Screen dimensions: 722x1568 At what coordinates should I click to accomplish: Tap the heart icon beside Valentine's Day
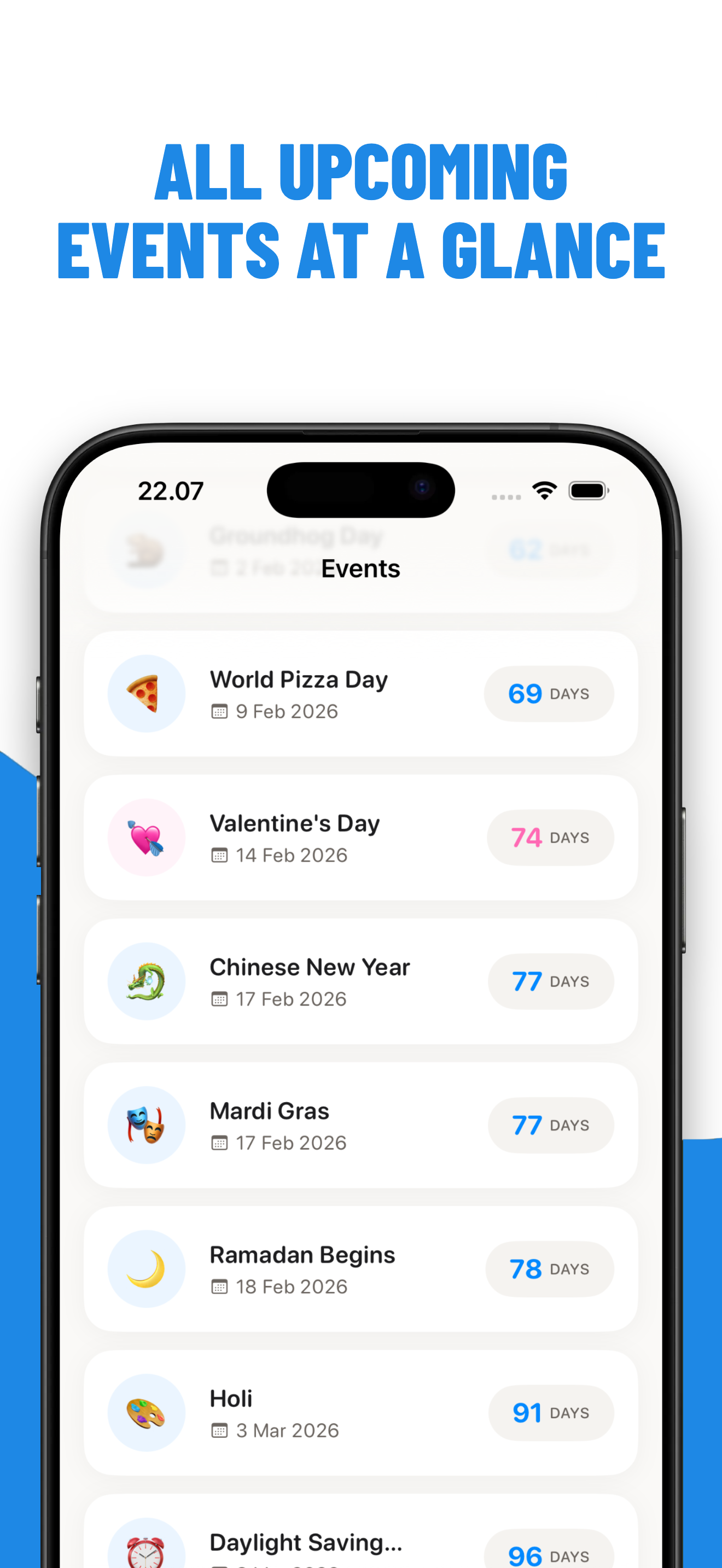[146, 838]
